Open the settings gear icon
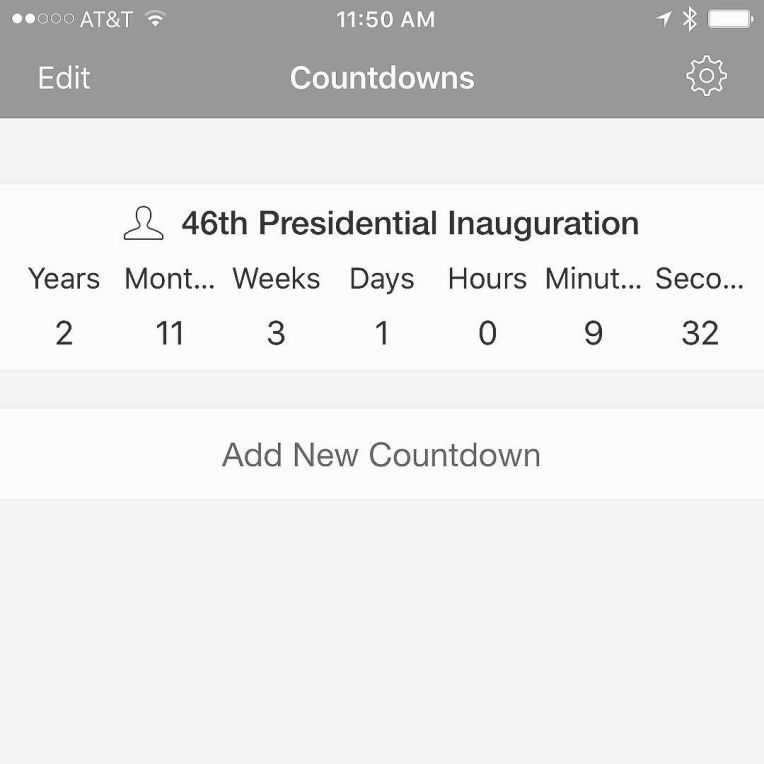Screen dimensions: 764x764 click(x=706, y=77)
